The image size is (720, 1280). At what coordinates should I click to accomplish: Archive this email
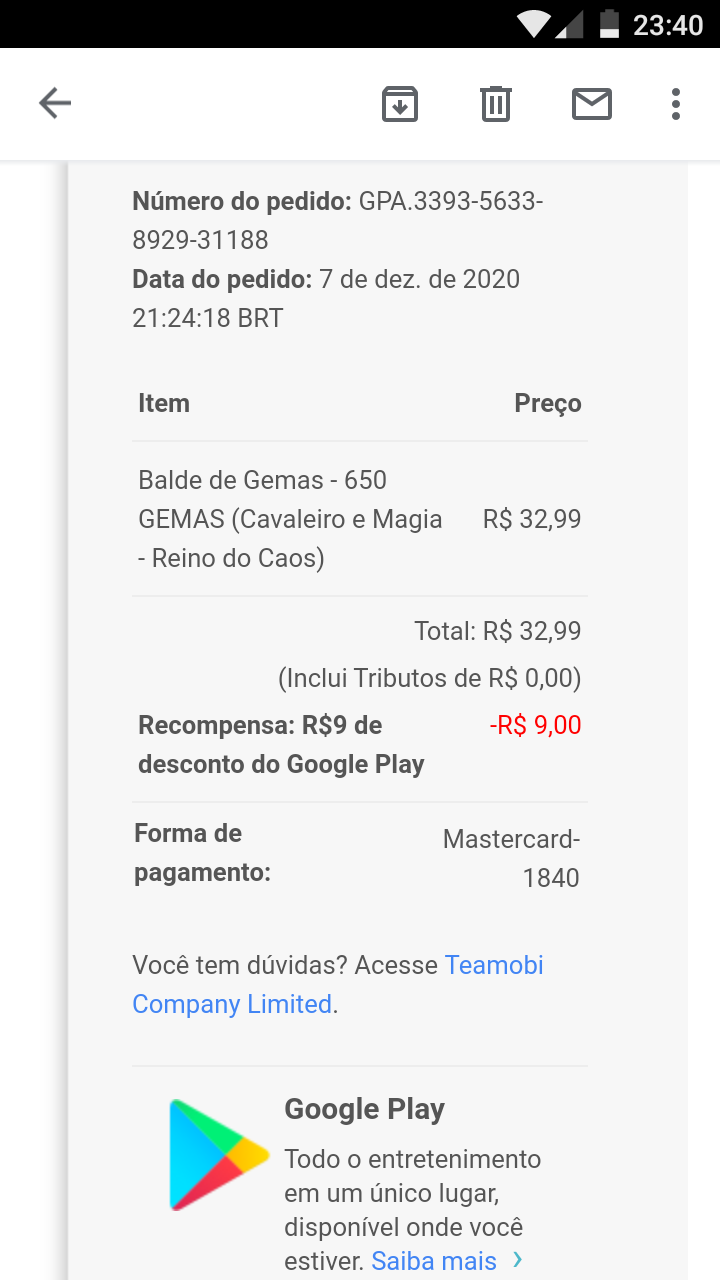point(400,104)
